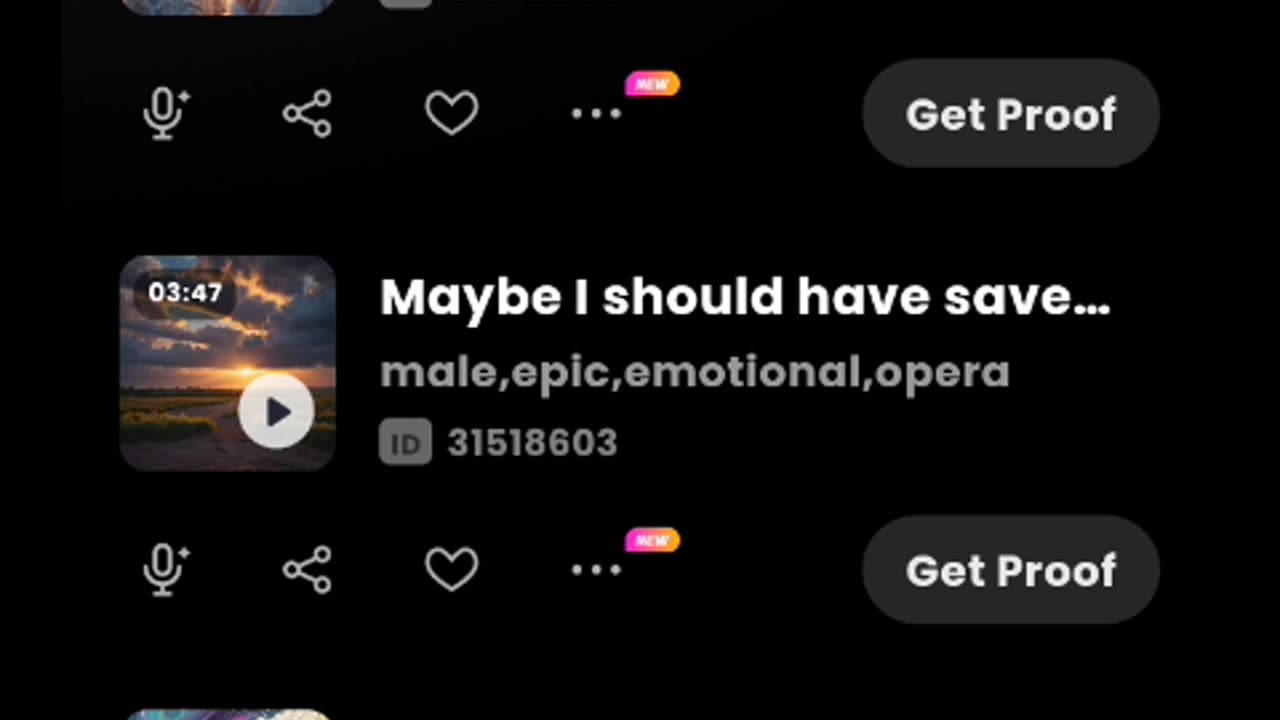Viewport: 1280px width, 720px height.
Task: Play the song 'Maybe I should have save...'
Action: pyautogui.click(x=276, y=411)
